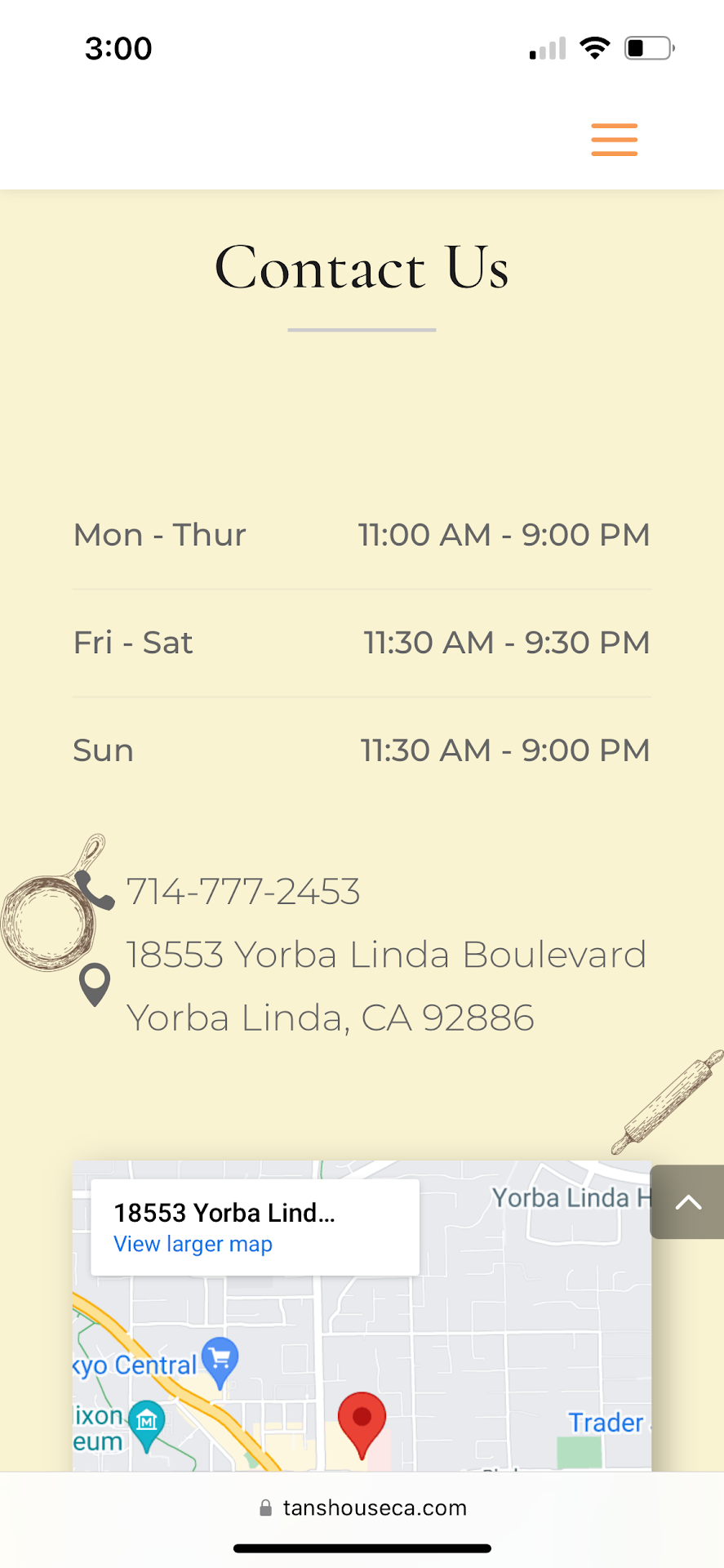Call phone number 714-777-2453

point(242,891)
